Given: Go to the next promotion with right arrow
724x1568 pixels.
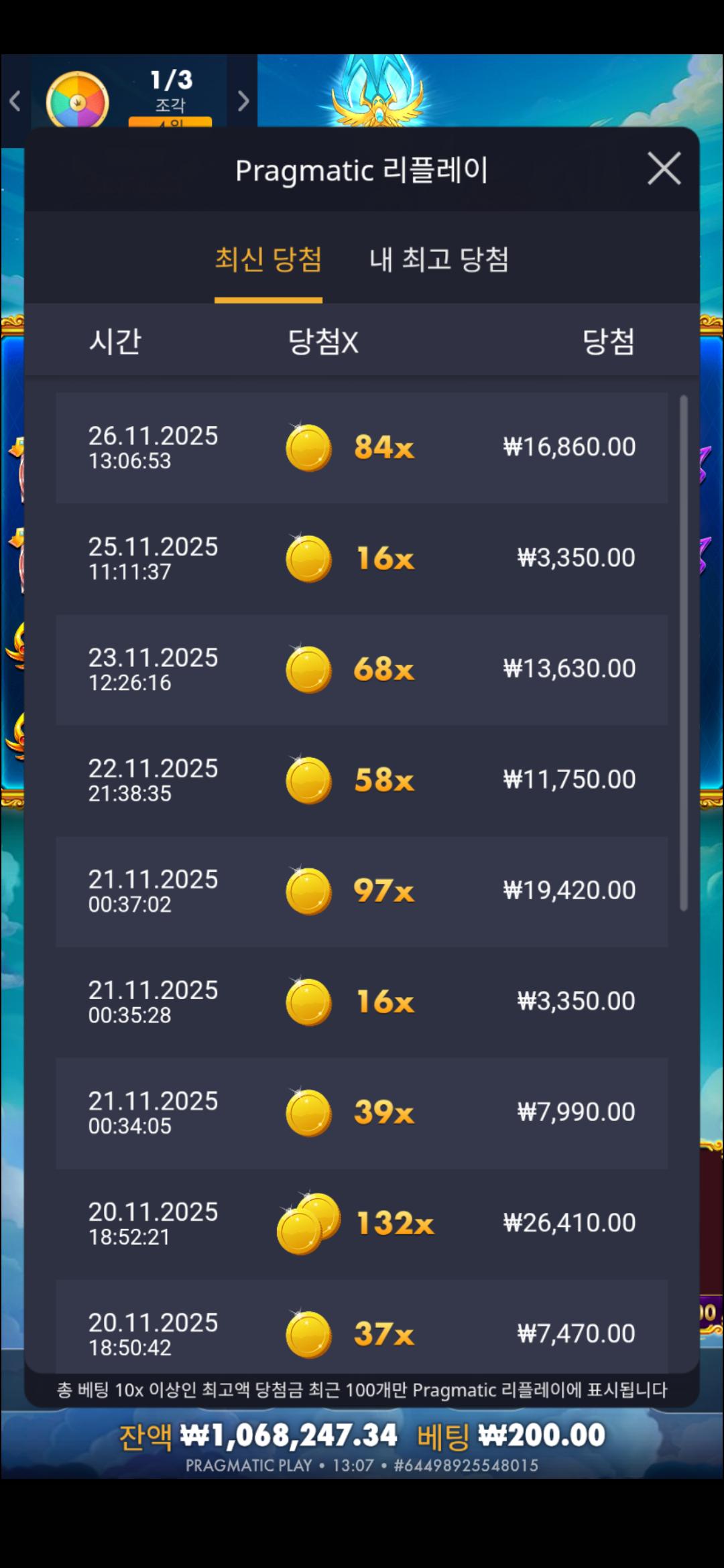Looking at the screenshot, I should [243, 101].
